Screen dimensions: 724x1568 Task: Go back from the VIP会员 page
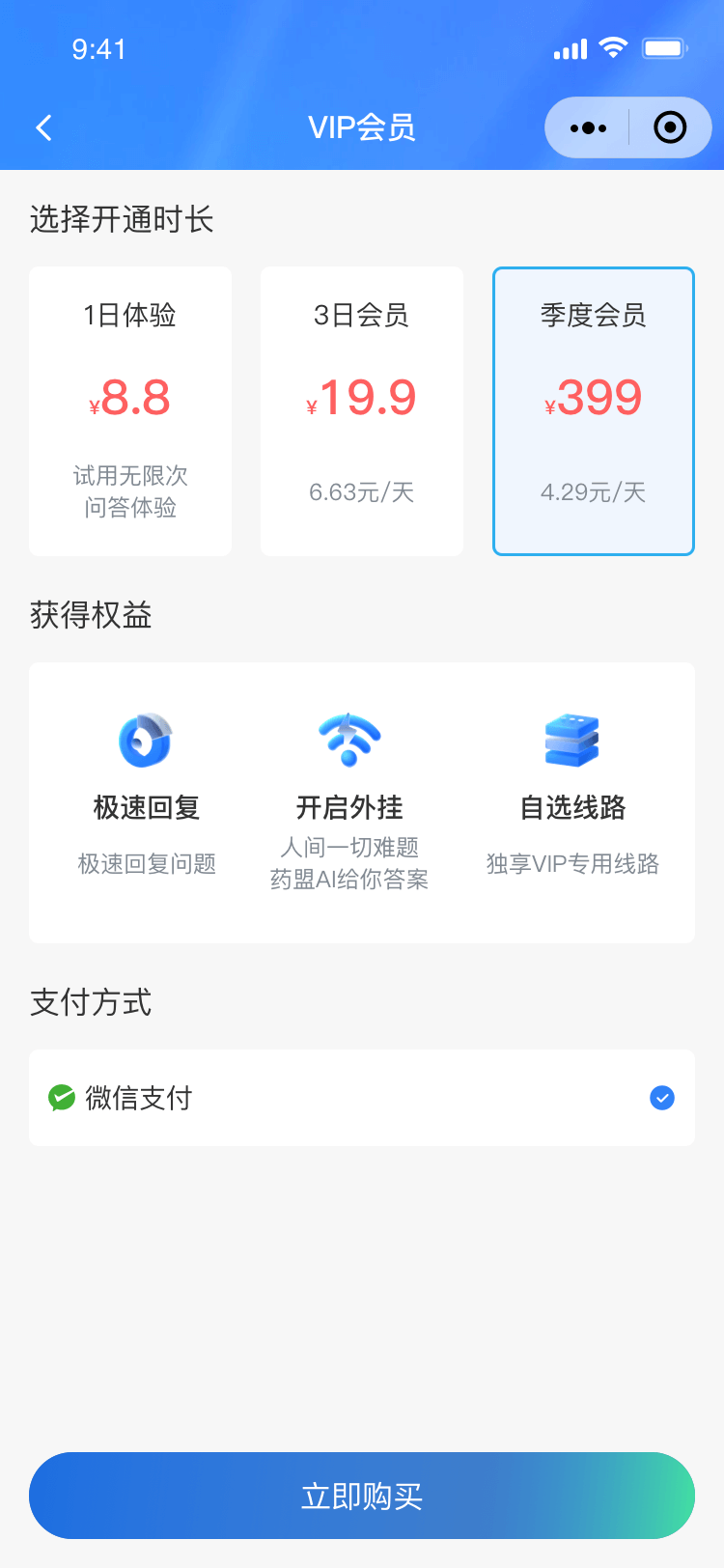pos(43,127)
